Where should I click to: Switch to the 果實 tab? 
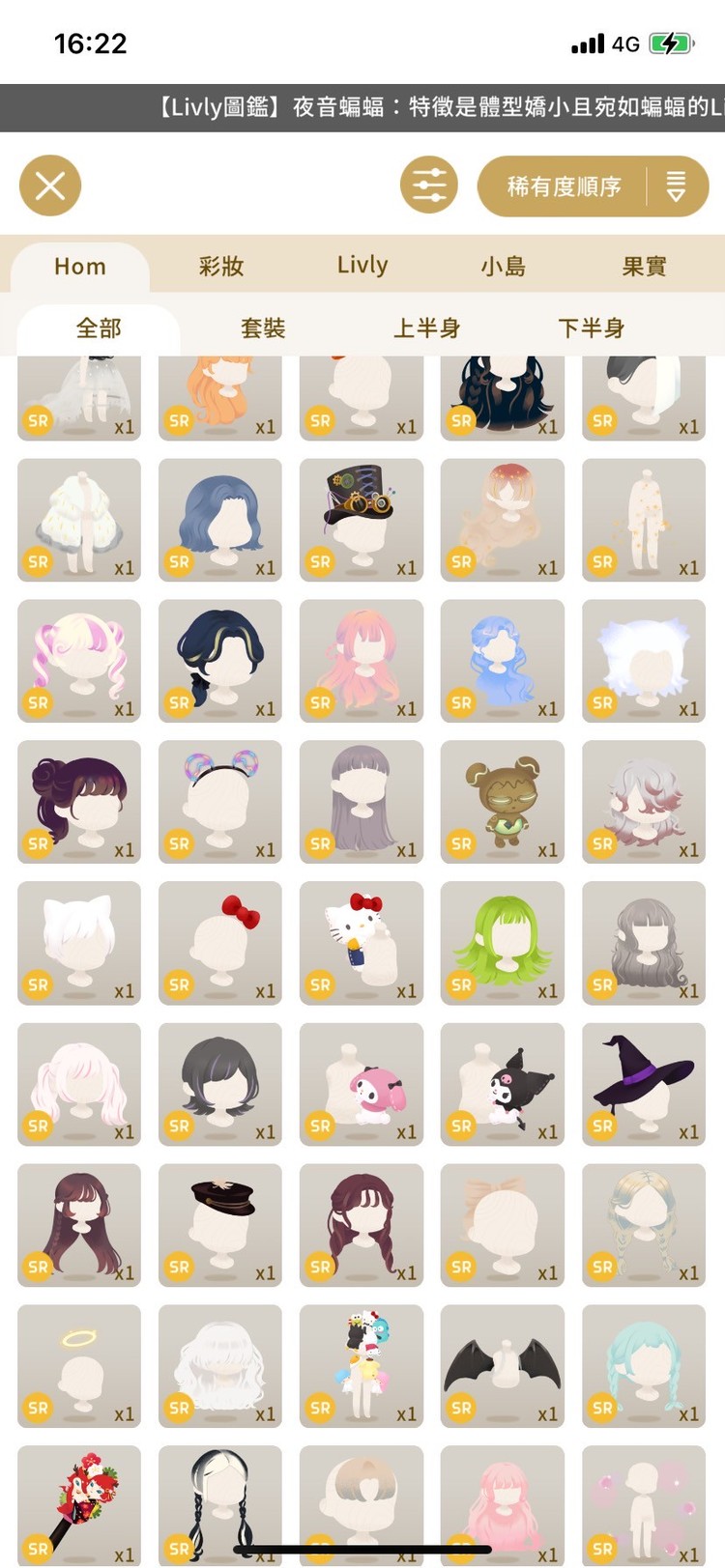[644, 267]
